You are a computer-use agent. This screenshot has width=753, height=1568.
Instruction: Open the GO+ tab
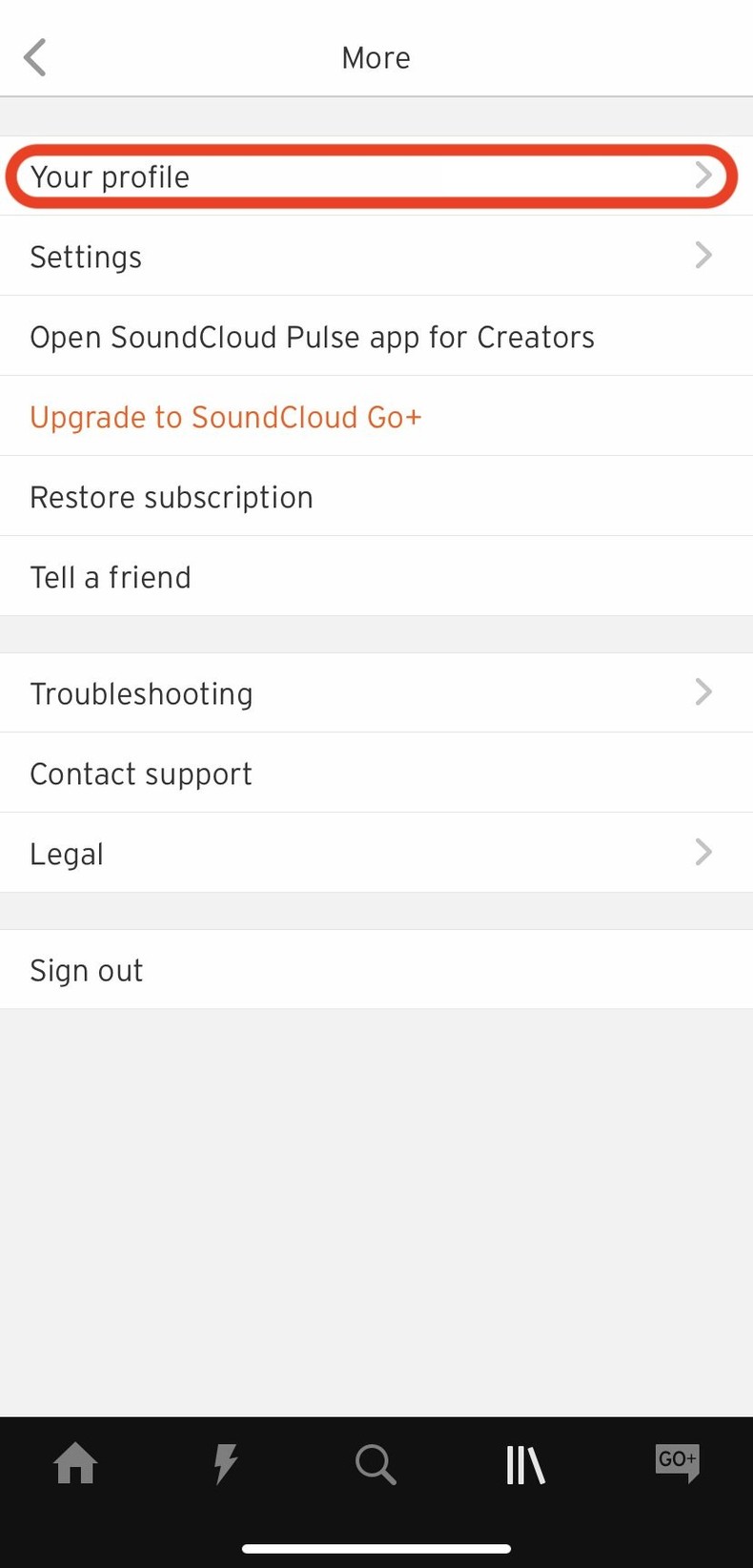click(677, 1461)
